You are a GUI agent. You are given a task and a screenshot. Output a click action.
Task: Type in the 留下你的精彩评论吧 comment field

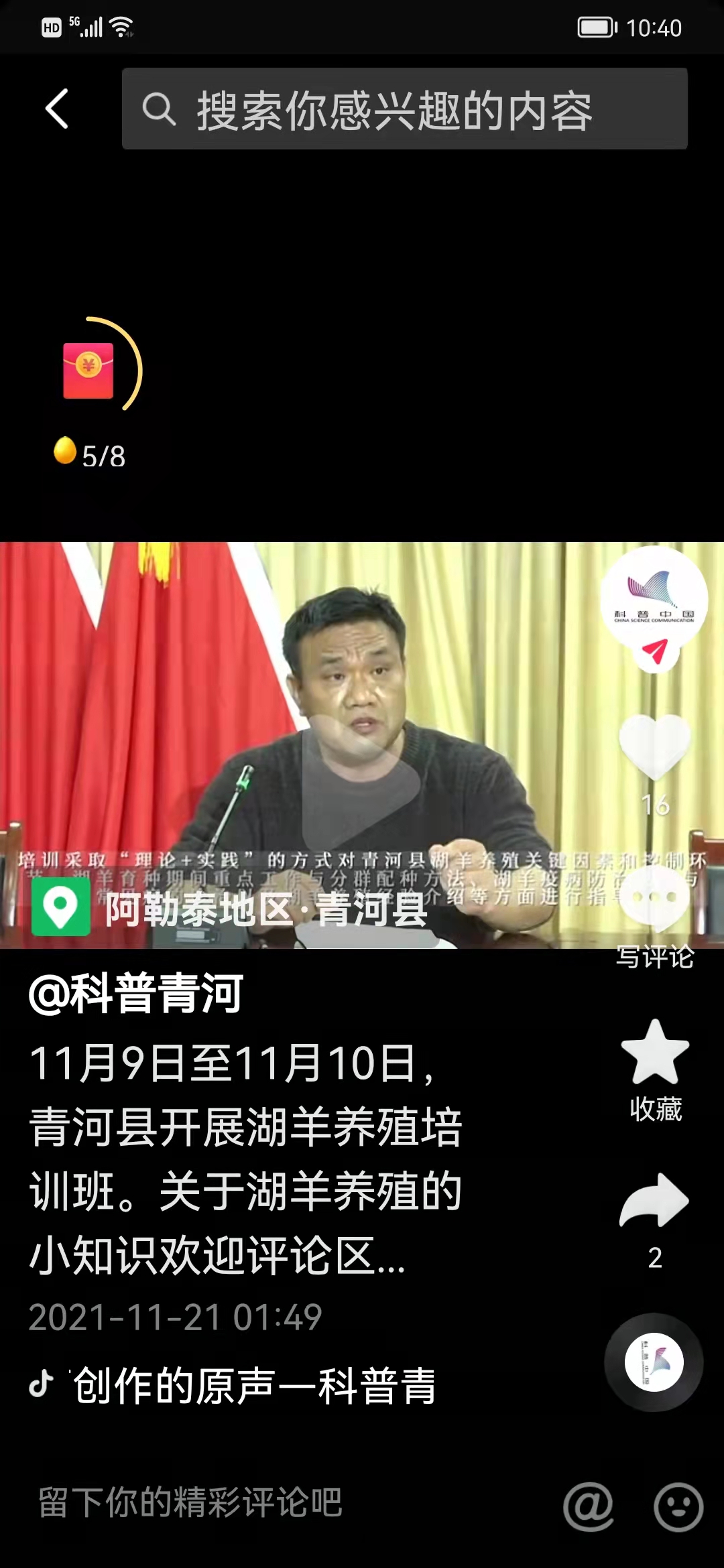pyautogui.click(x=268, y=1502)
